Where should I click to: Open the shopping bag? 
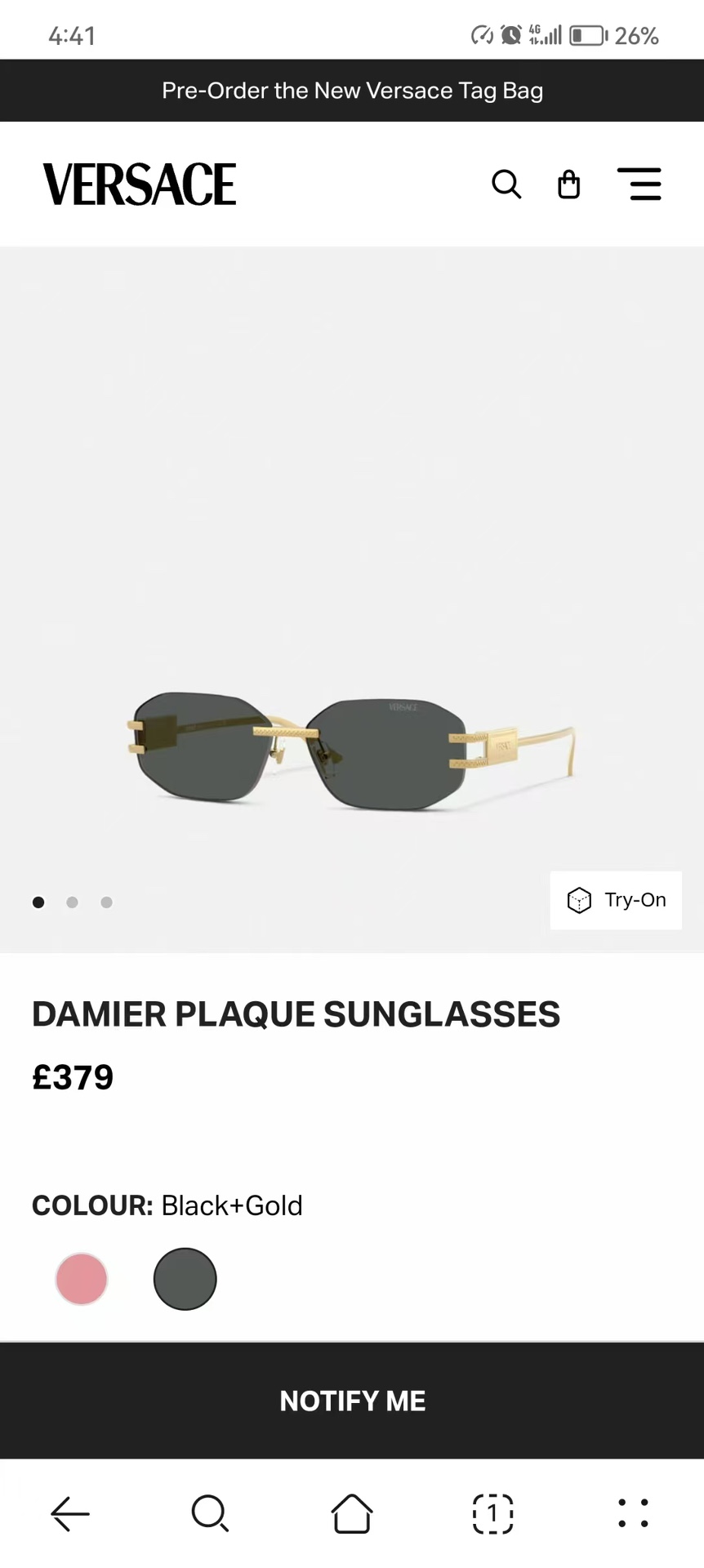568,185
